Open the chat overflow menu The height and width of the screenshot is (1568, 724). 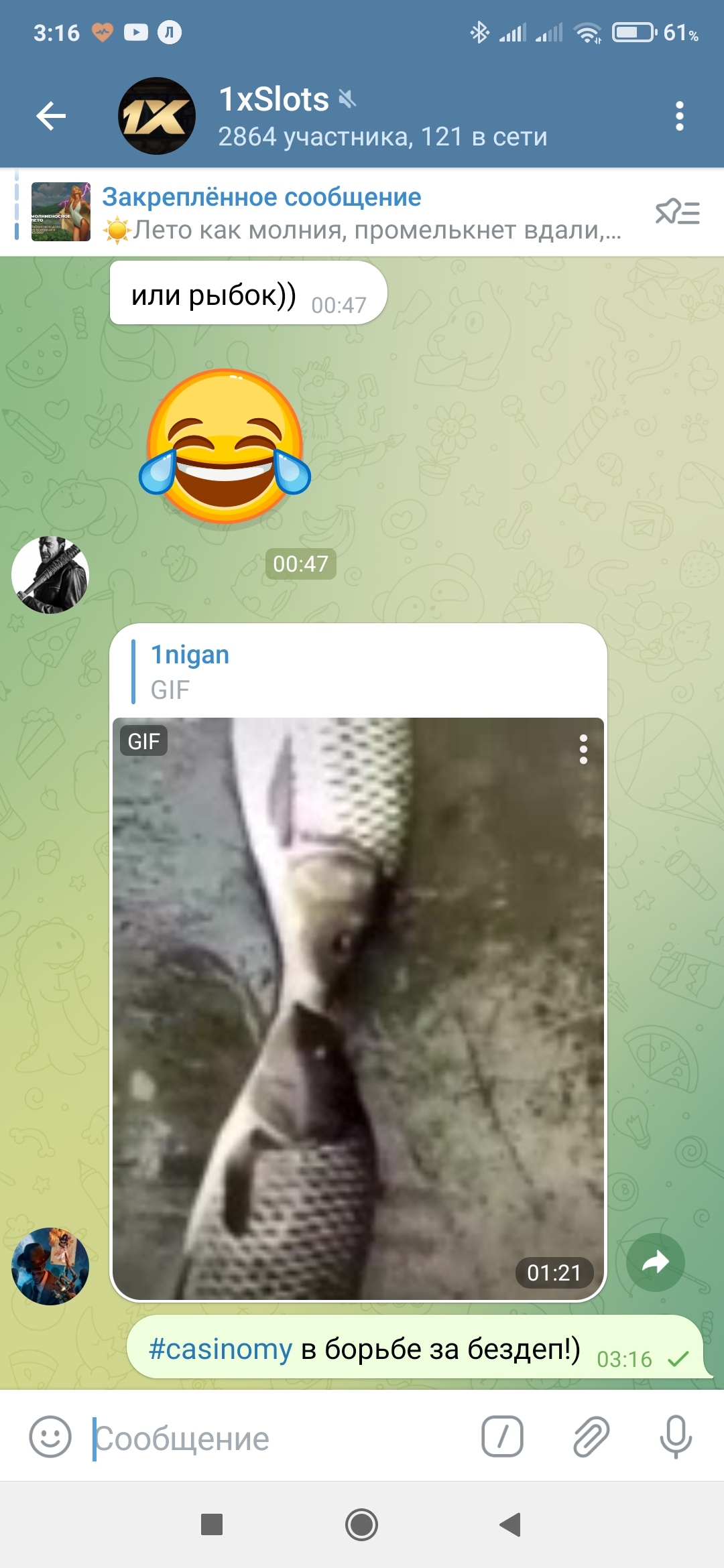(679, 116)
